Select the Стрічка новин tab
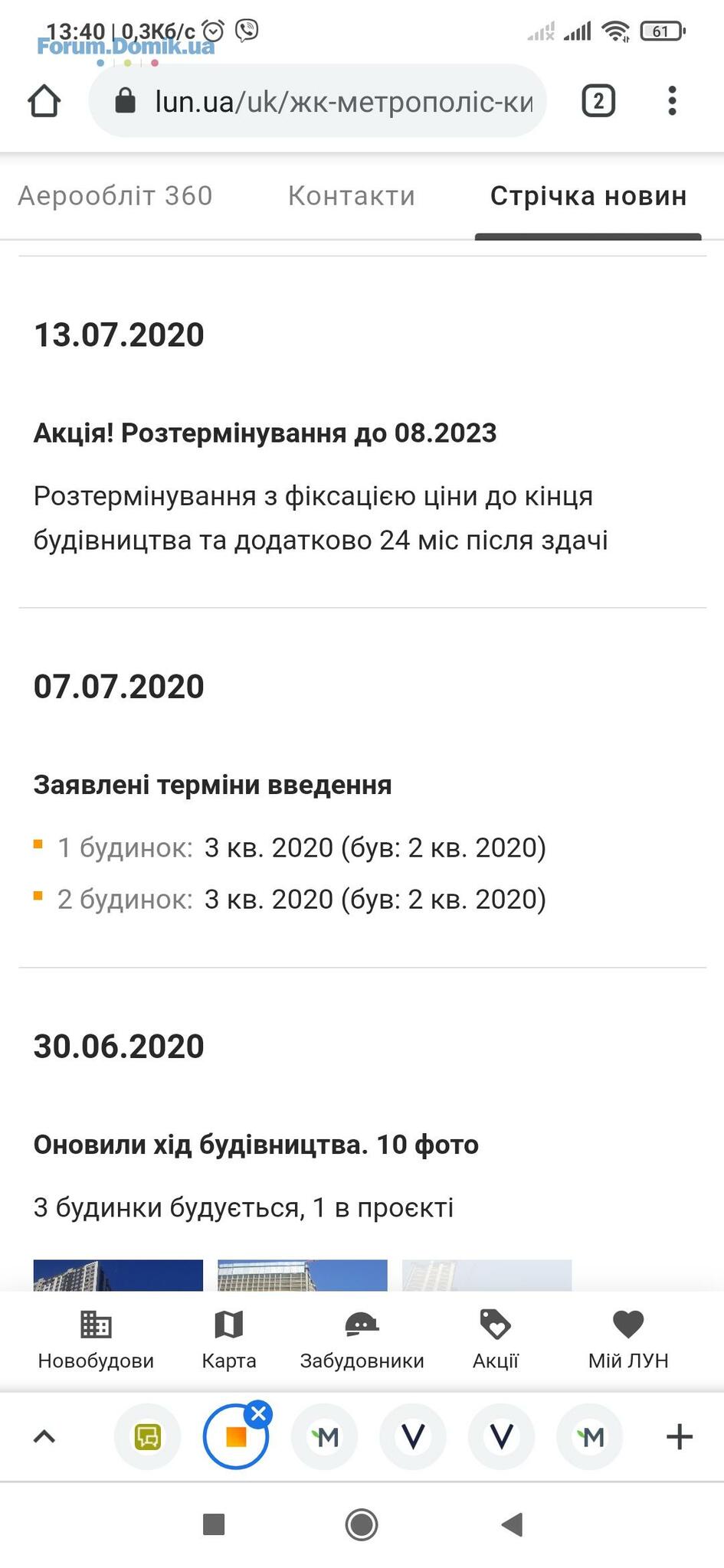 click(588, 196)
